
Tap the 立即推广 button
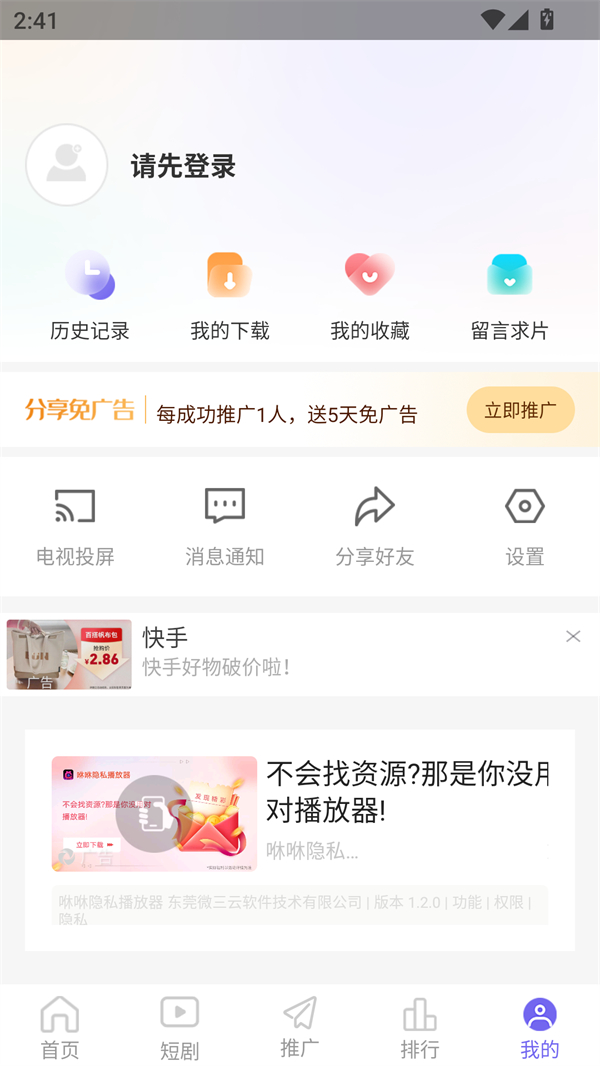tap(520, 410)
